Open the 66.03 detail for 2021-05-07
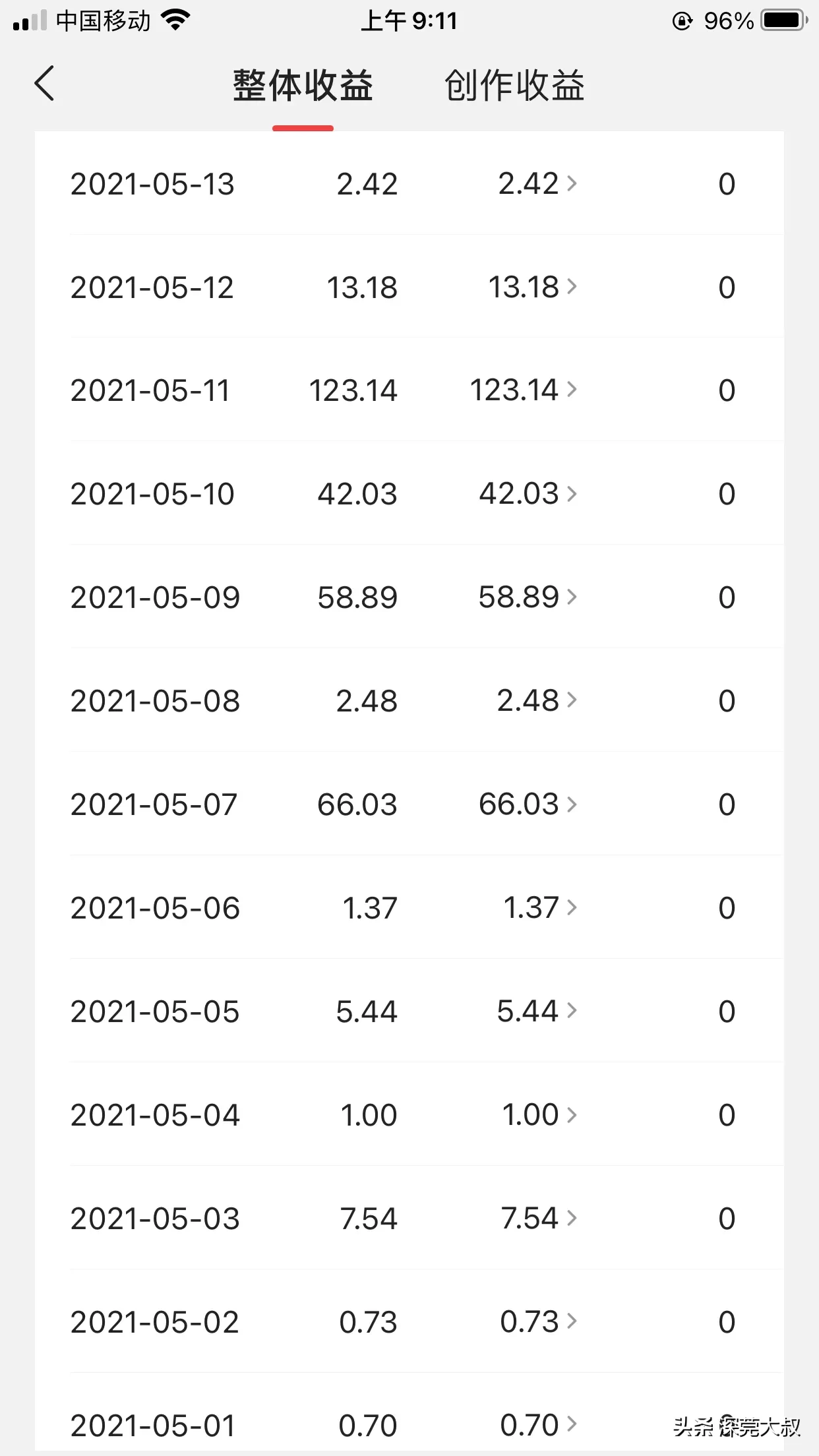Screen dimensions: 819x1456 pos(528,804)
